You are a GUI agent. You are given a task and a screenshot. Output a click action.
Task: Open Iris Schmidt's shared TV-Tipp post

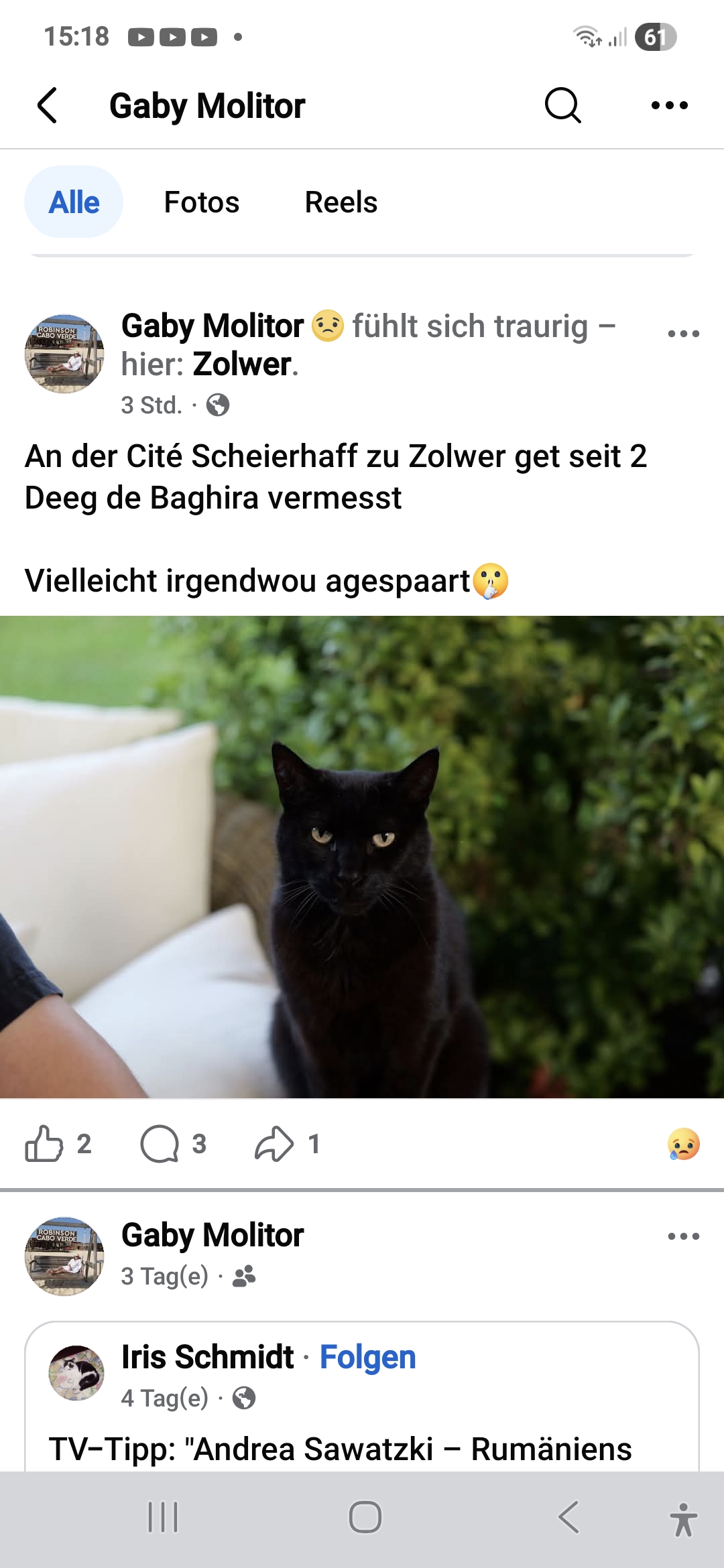pyautogui.click(x=340, y=1449)
